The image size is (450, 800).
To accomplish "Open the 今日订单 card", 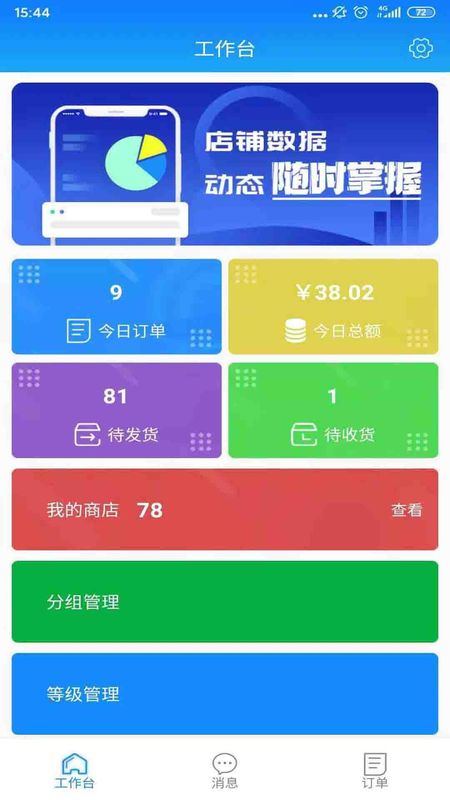I will [x=117, y=307].
